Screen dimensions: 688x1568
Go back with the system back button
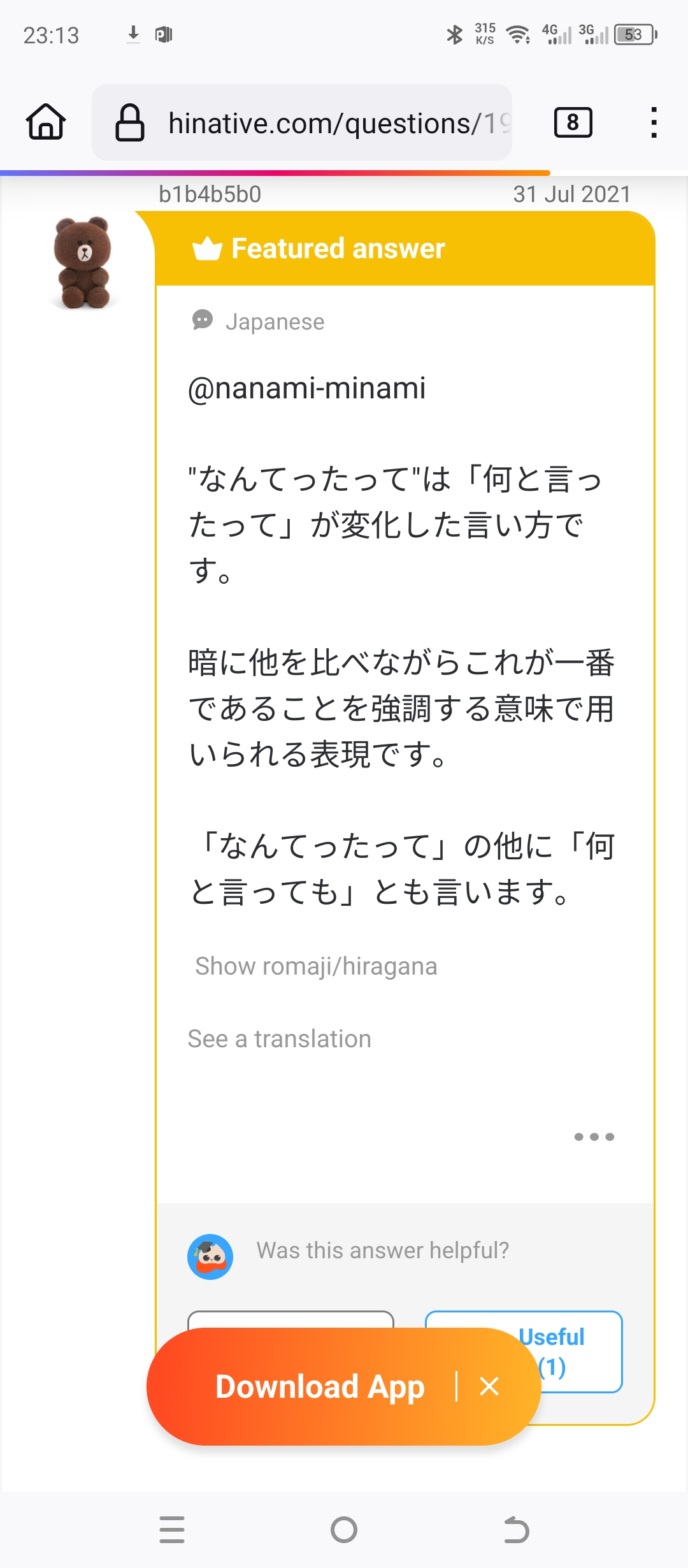516,1530
